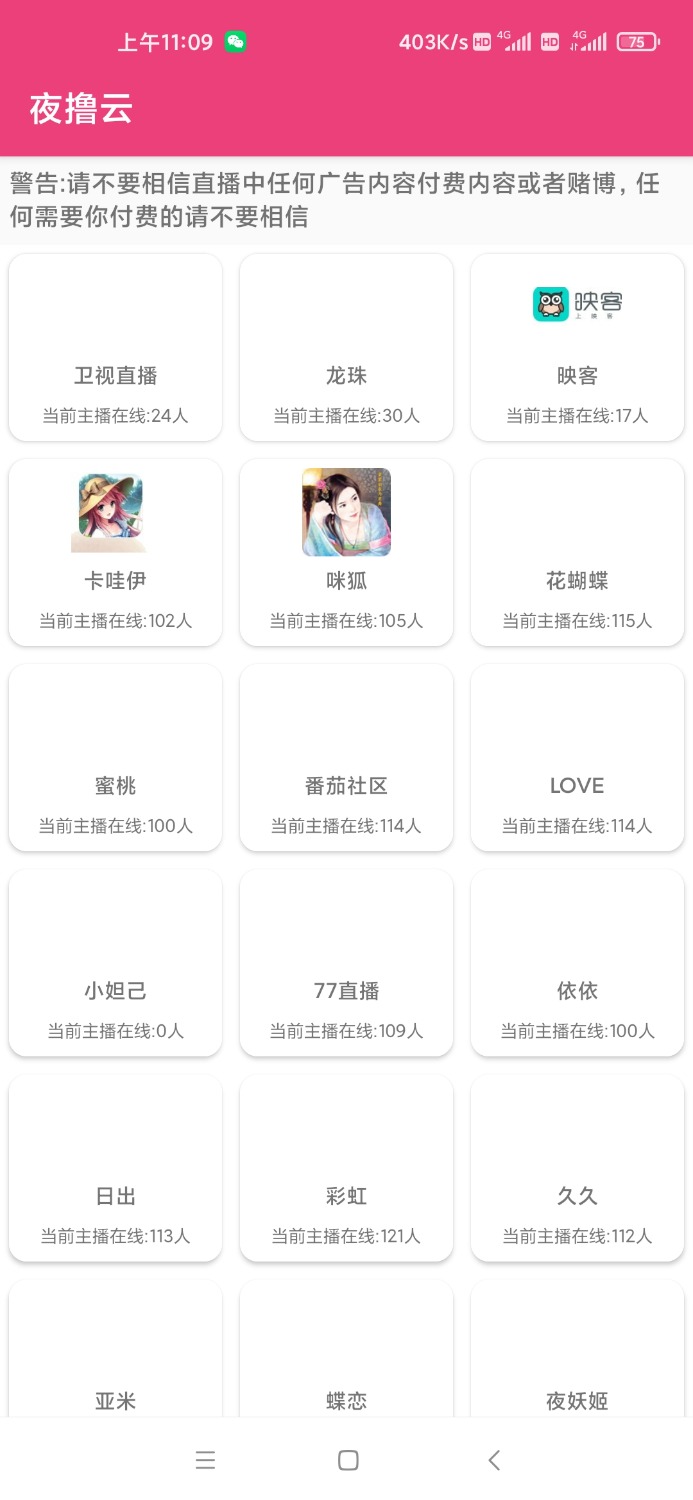Open the 咪狐 platform card
Screen dimensions: 693x1500
coord(346,552)
